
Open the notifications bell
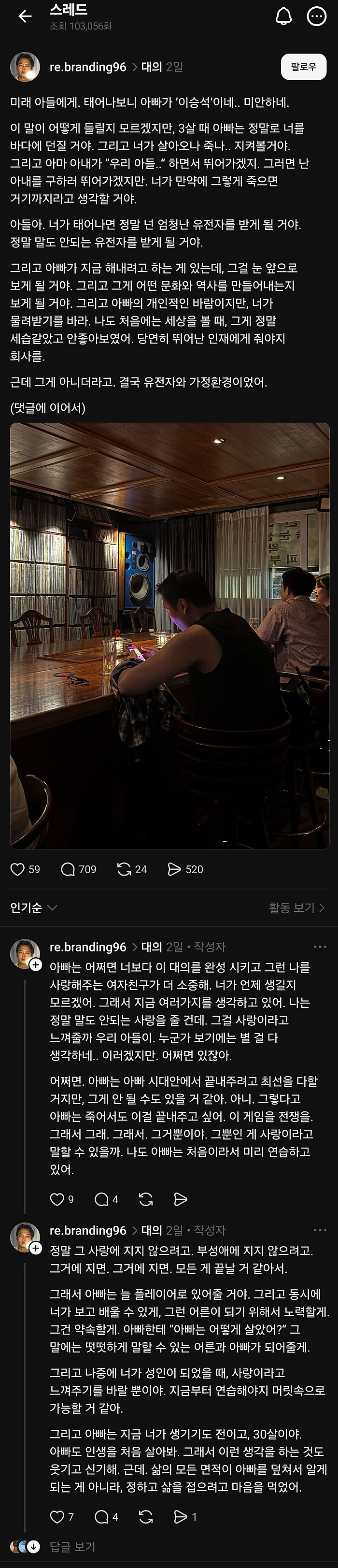click(284, 17)
